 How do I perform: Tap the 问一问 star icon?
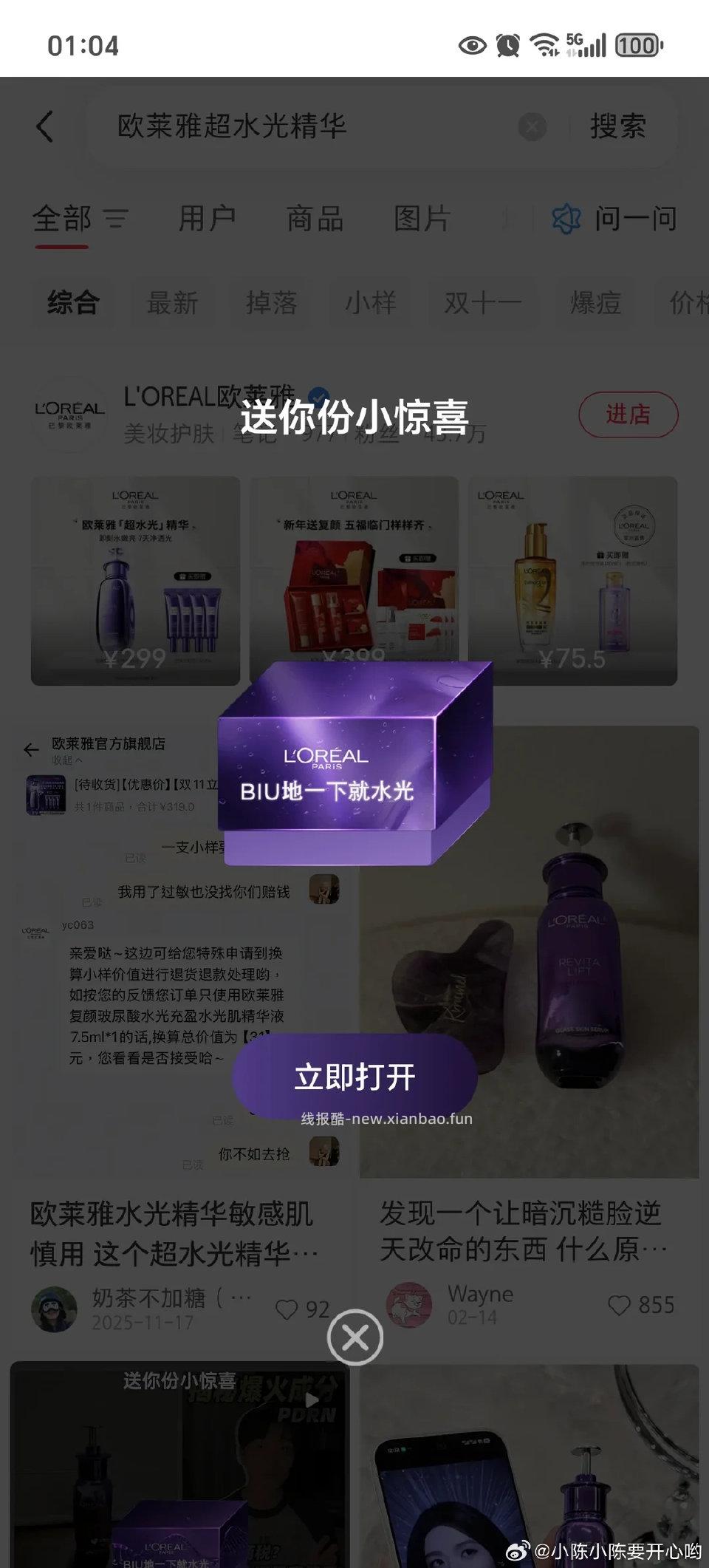coord(566,218)
